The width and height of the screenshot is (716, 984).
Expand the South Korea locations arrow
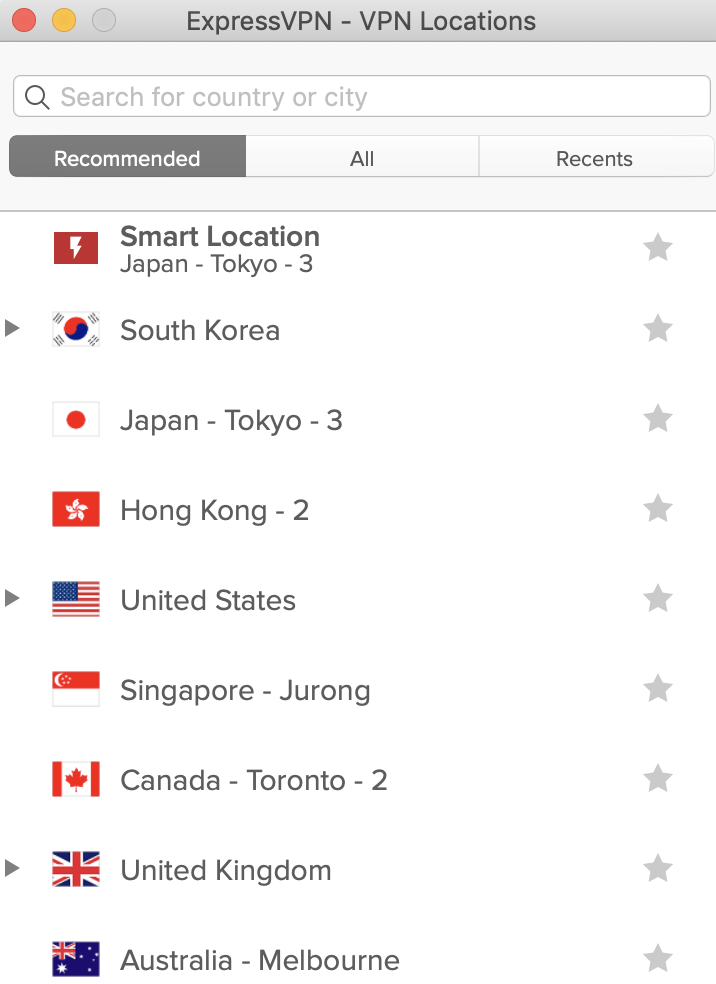12,328
